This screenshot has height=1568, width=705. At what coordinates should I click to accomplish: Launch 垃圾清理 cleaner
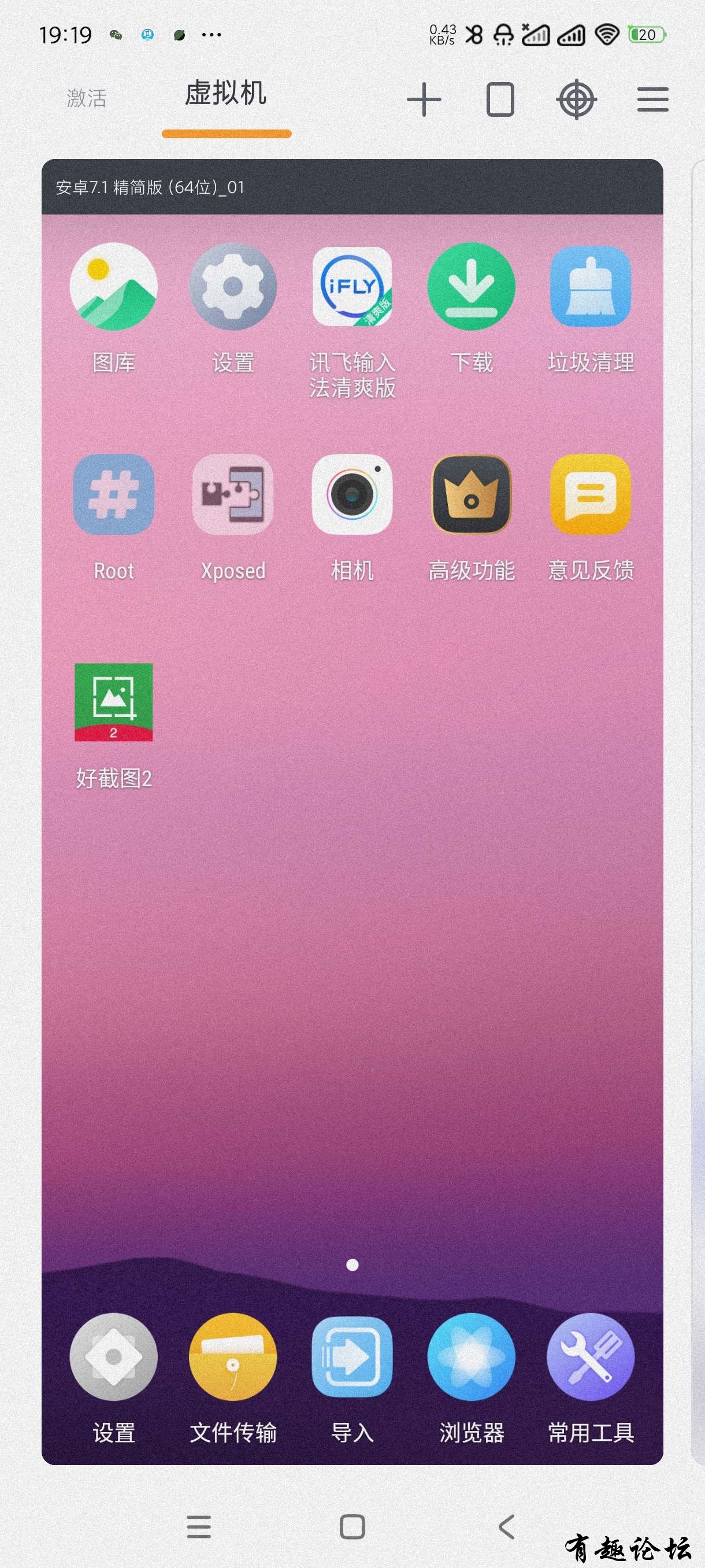(x=591, y=287)
